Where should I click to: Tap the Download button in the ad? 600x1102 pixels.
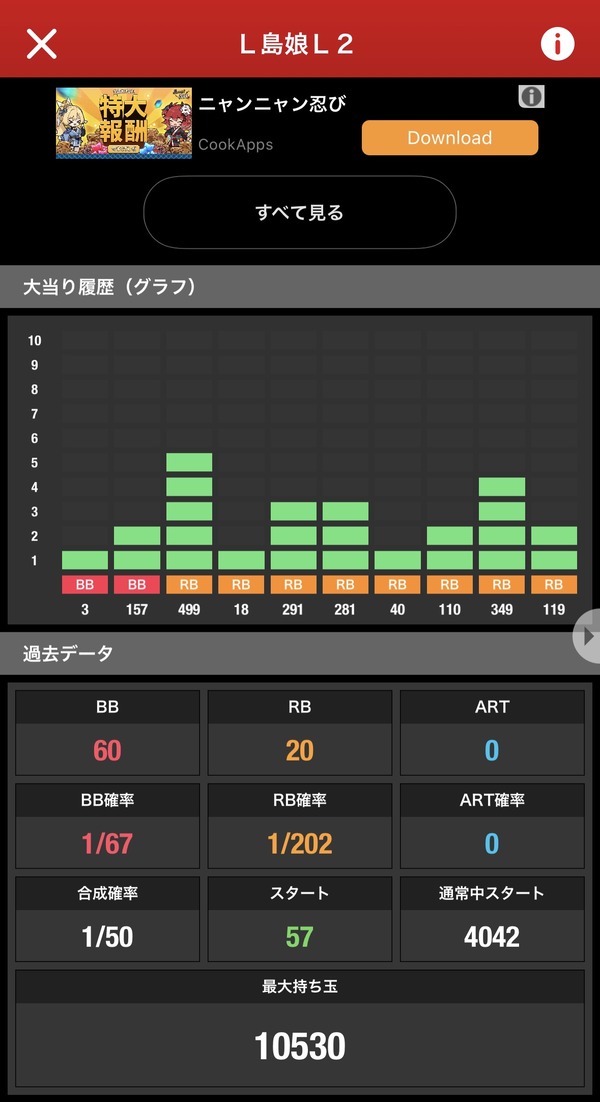[x=450, y=138]
